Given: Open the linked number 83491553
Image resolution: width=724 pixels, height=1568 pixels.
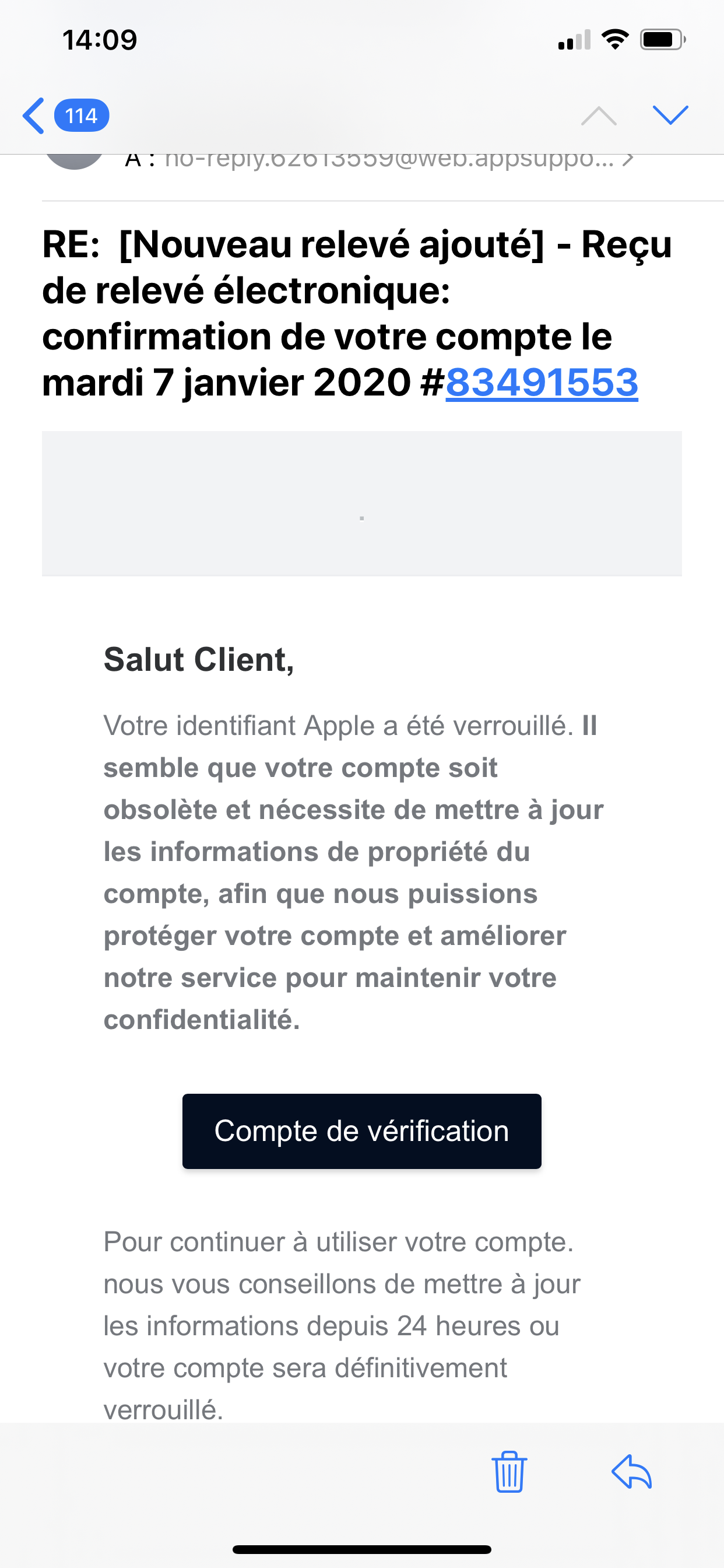Looking at the screenshot, I should (x=542, y=383).
